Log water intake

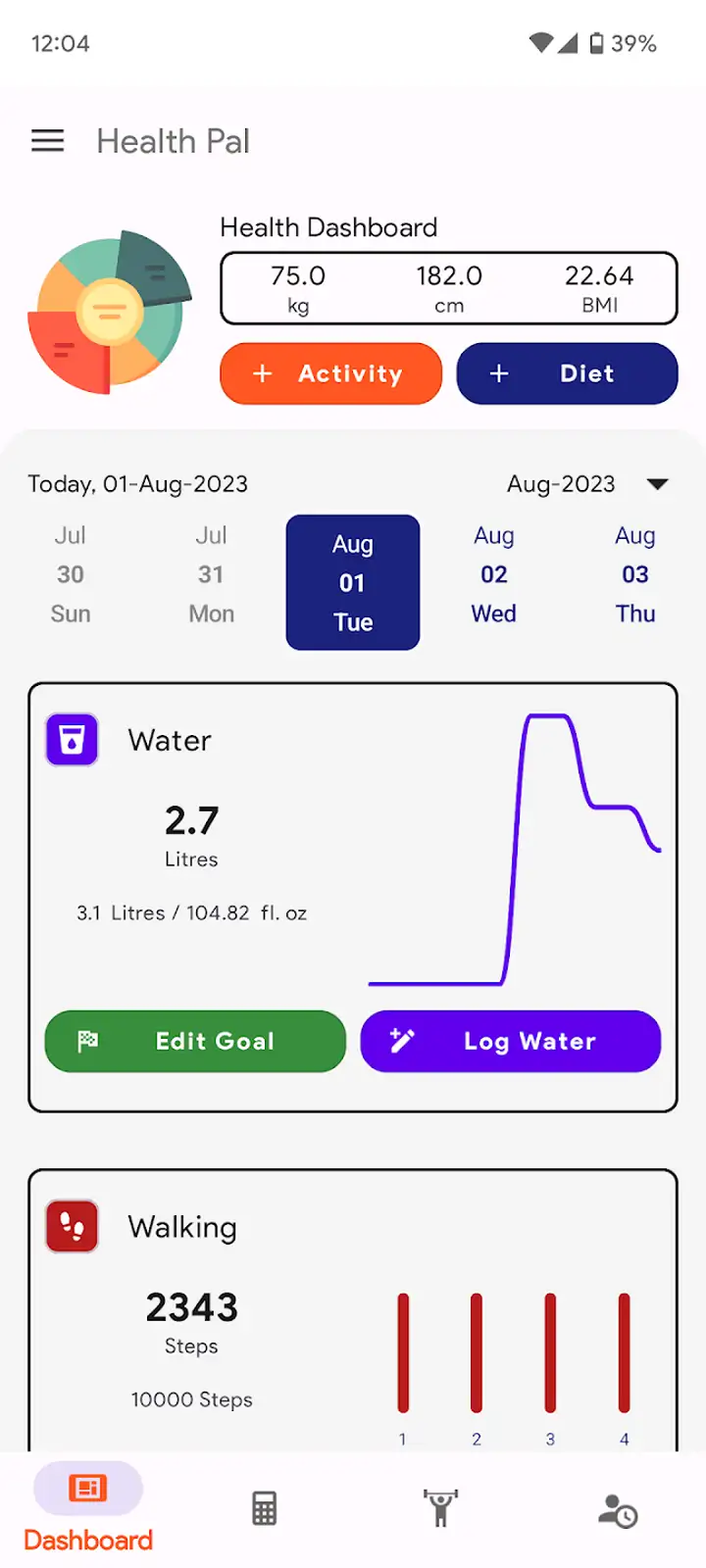tap(511, 1041)
